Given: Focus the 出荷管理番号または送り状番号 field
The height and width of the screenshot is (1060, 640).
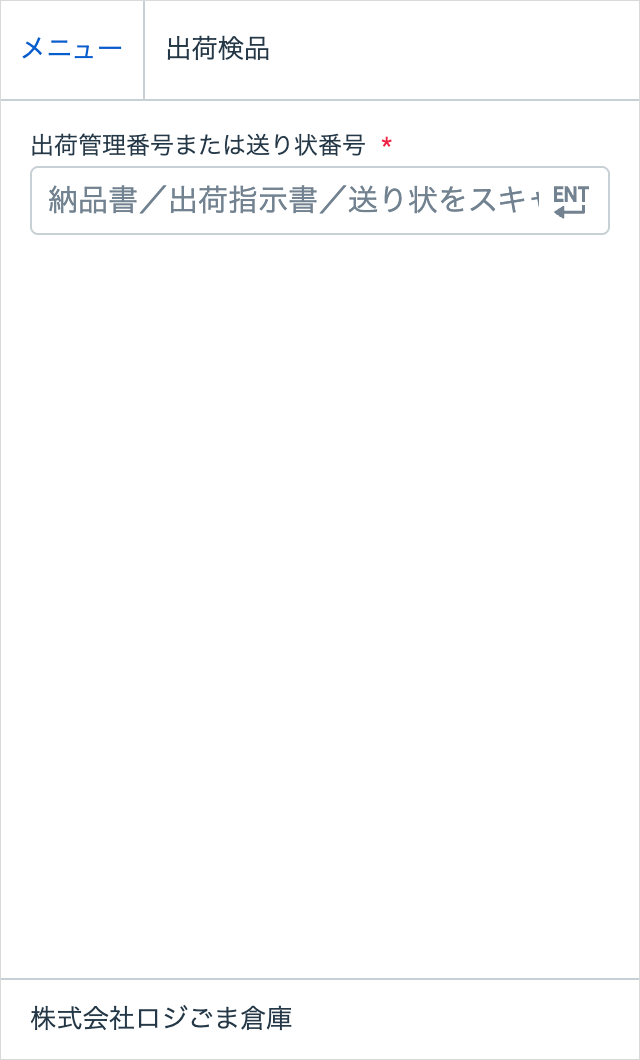Looking at the screenshot, I should pos(290,201).
